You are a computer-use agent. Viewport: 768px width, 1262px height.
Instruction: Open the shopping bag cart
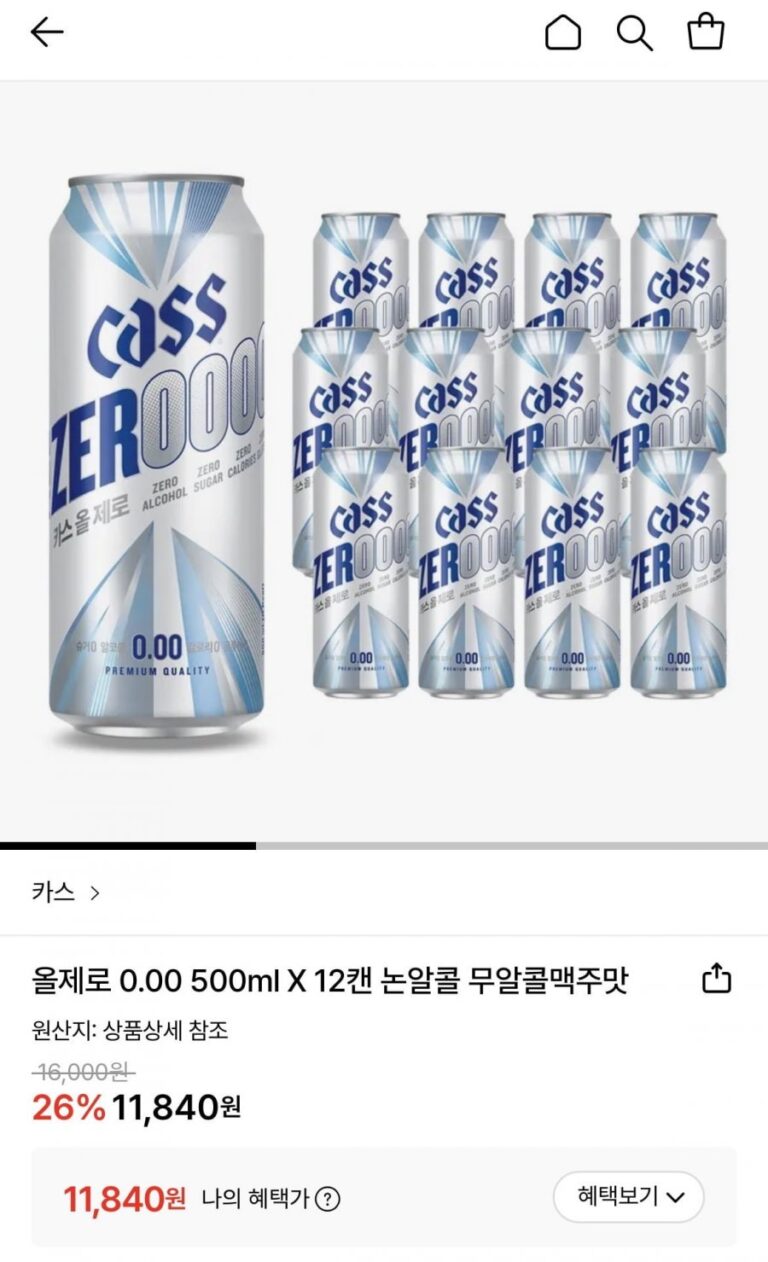click(x=706, y=33)
